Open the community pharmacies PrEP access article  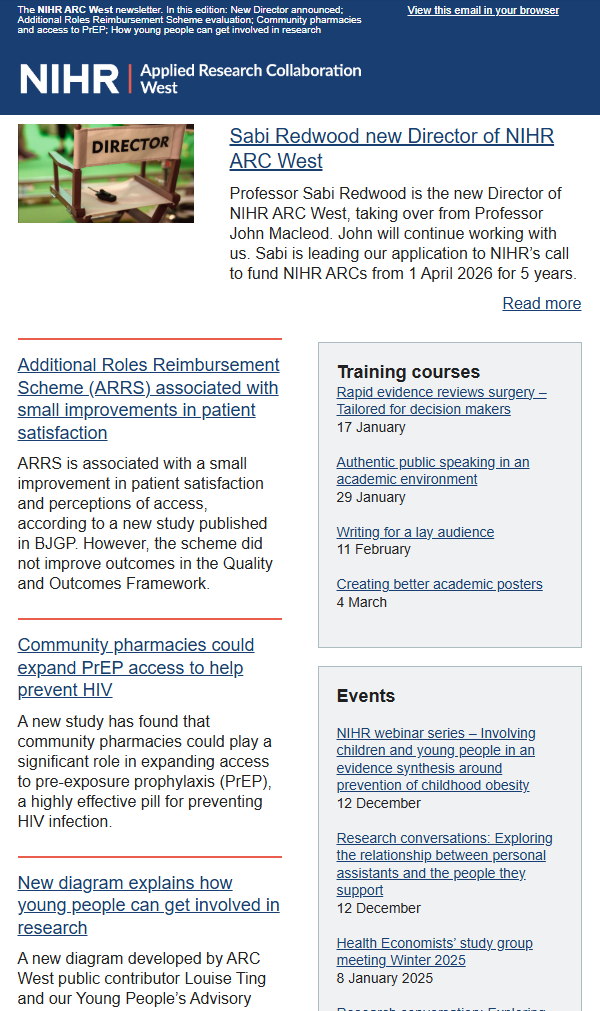135,667
